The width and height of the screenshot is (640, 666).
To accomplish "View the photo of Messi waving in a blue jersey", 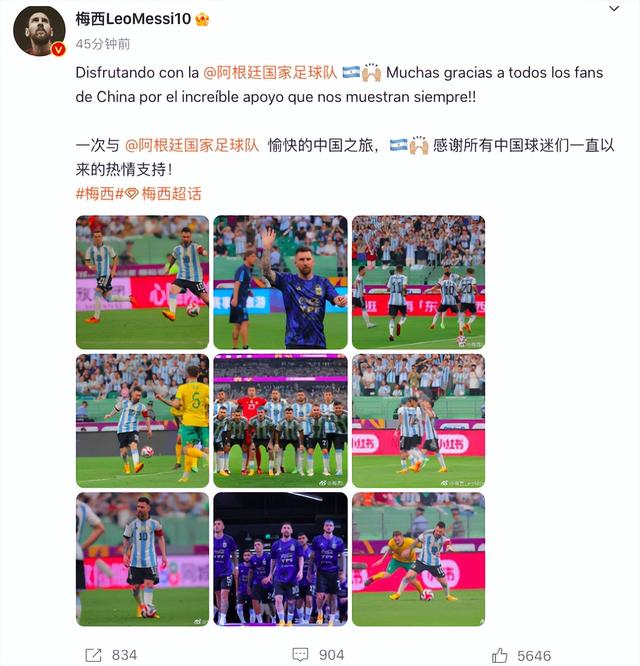I will (x=280, y=282).
